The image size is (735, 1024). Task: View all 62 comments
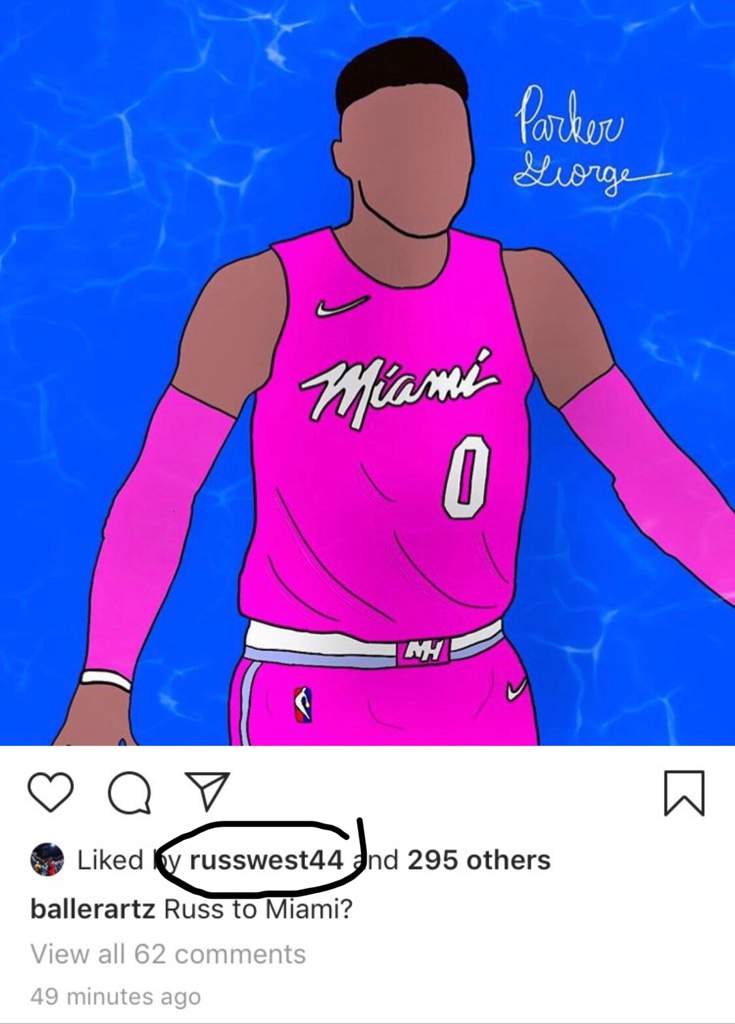[168, 954]
